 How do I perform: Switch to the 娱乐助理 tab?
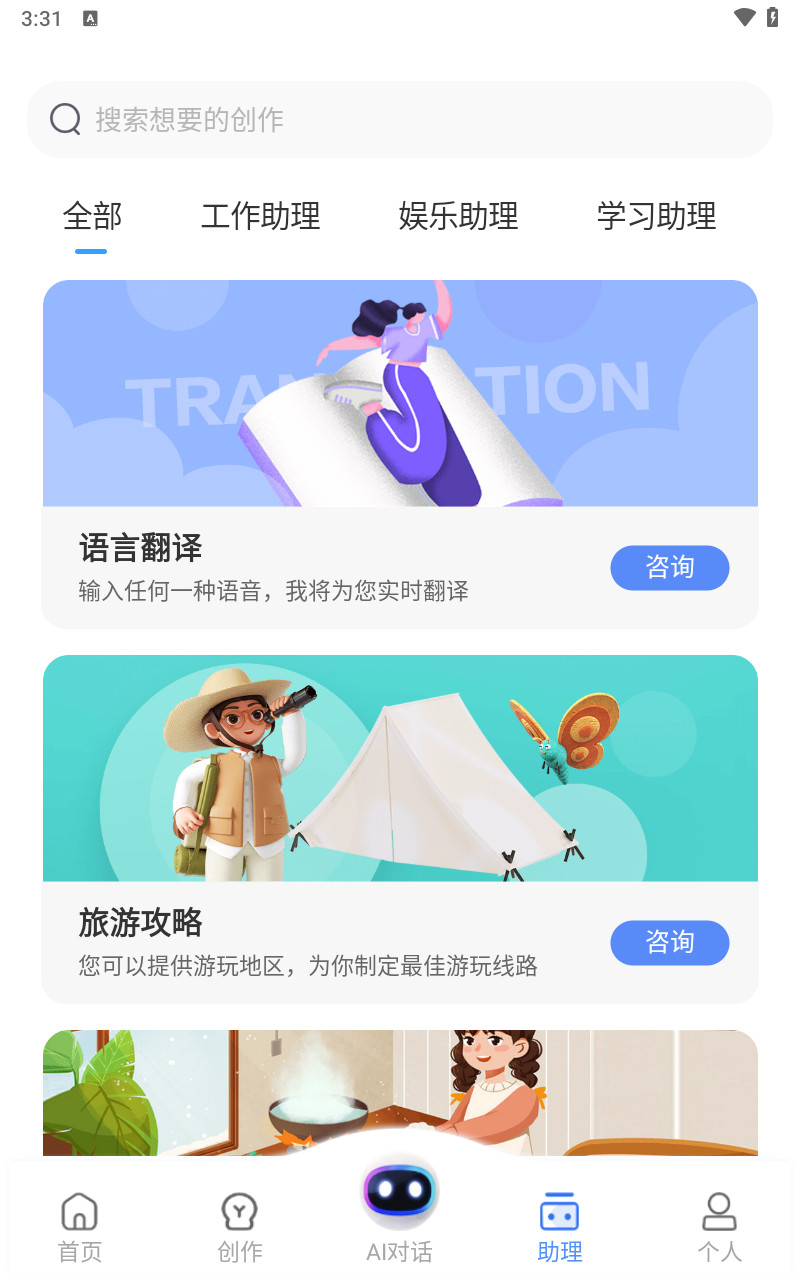coord(458,216)
